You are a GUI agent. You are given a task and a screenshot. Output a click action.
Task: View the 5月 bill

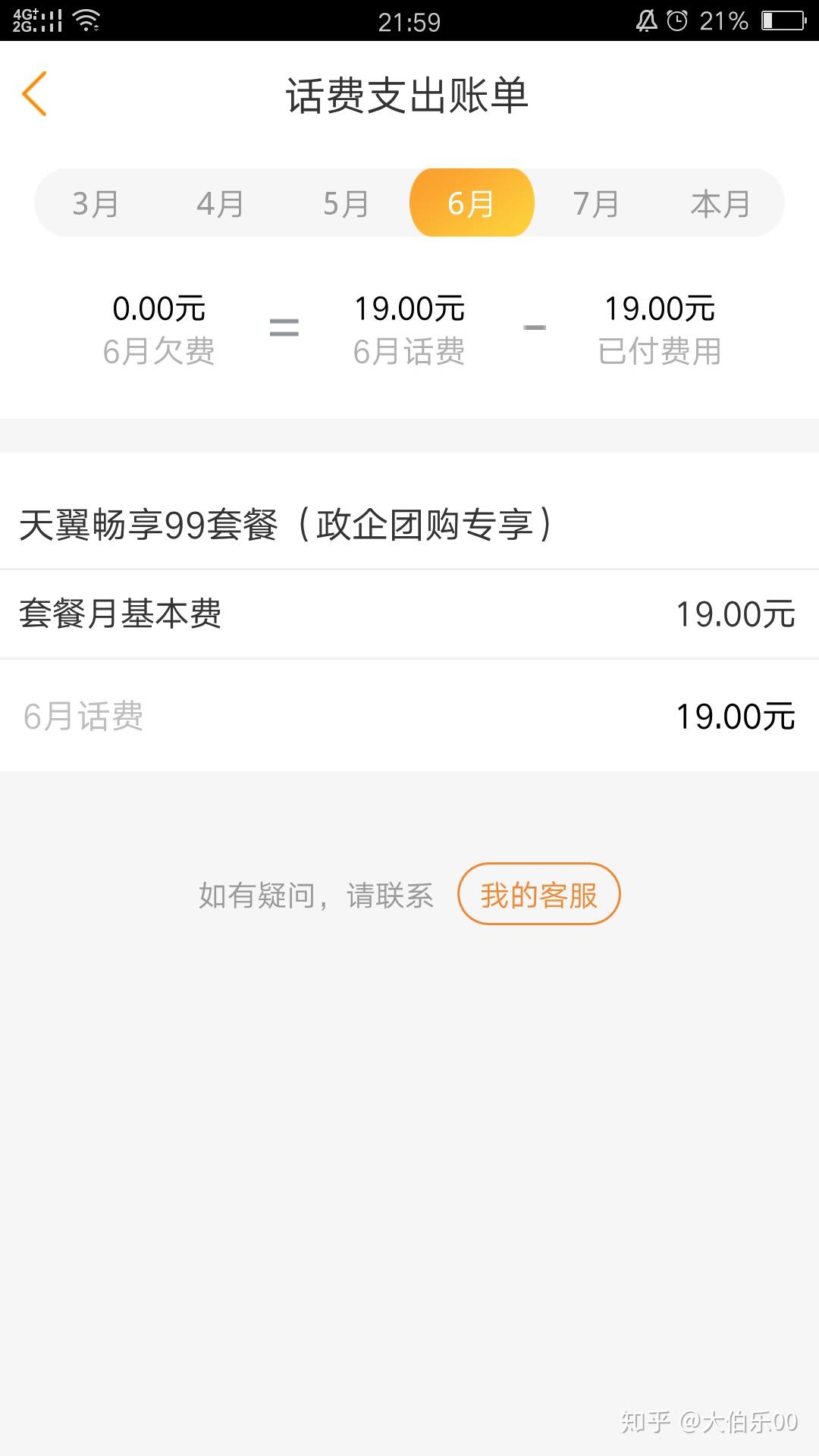point(346,203)
